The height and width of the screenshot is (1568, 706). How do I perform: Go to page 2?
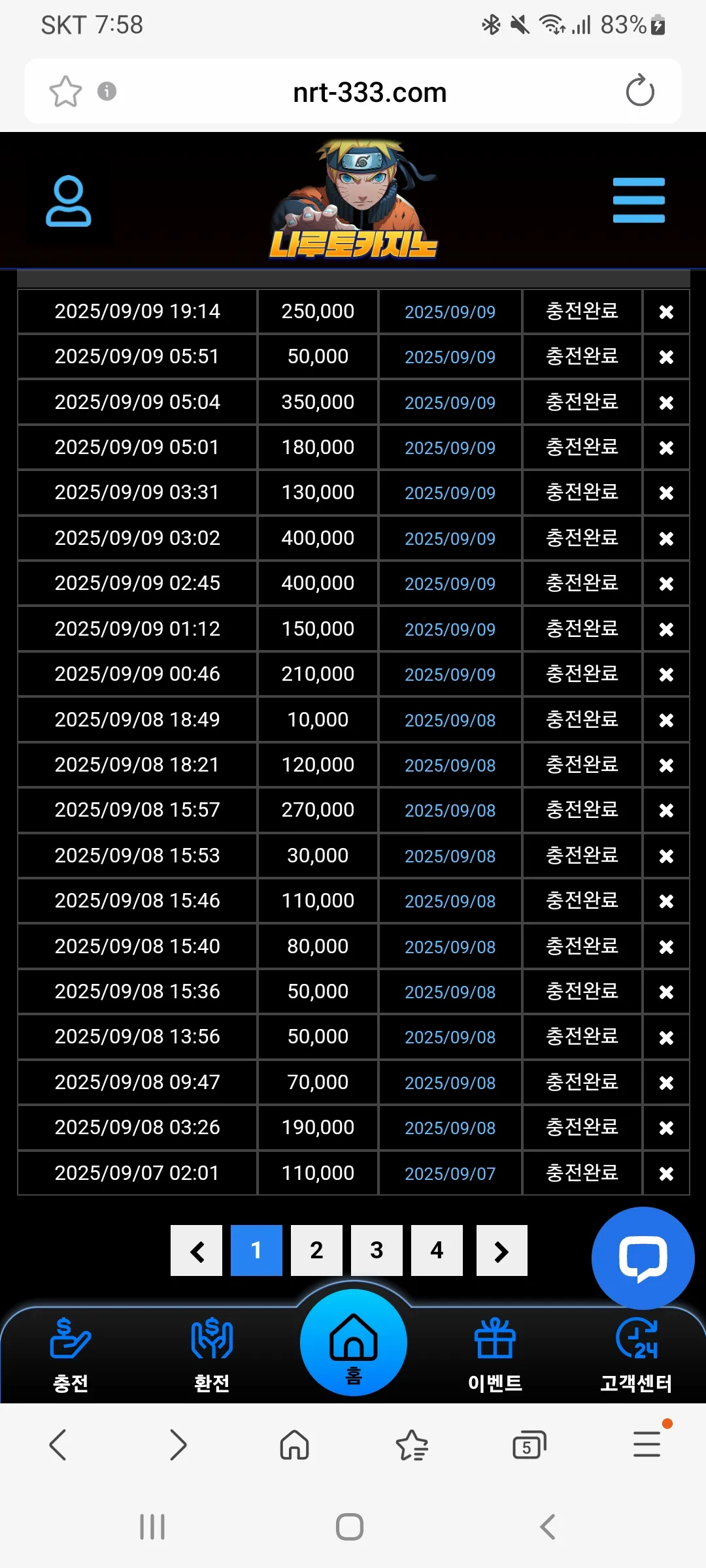coord(316,1250)
